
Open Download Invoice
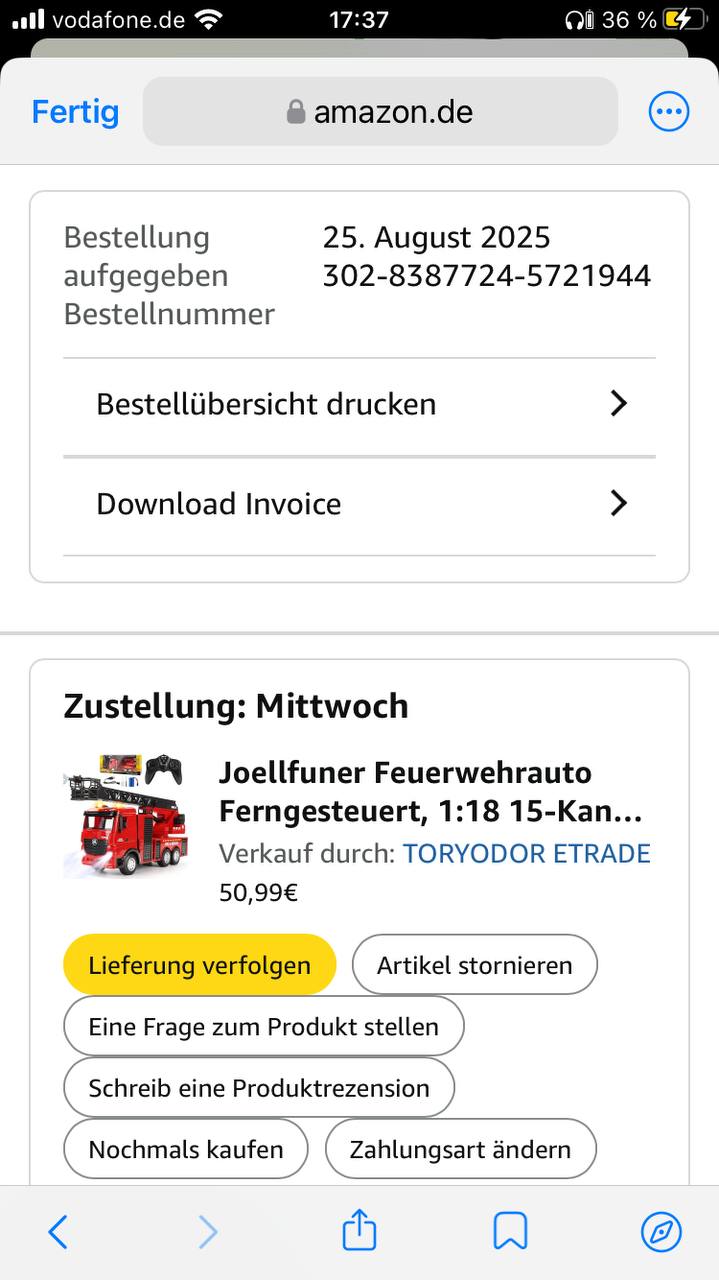359,504
